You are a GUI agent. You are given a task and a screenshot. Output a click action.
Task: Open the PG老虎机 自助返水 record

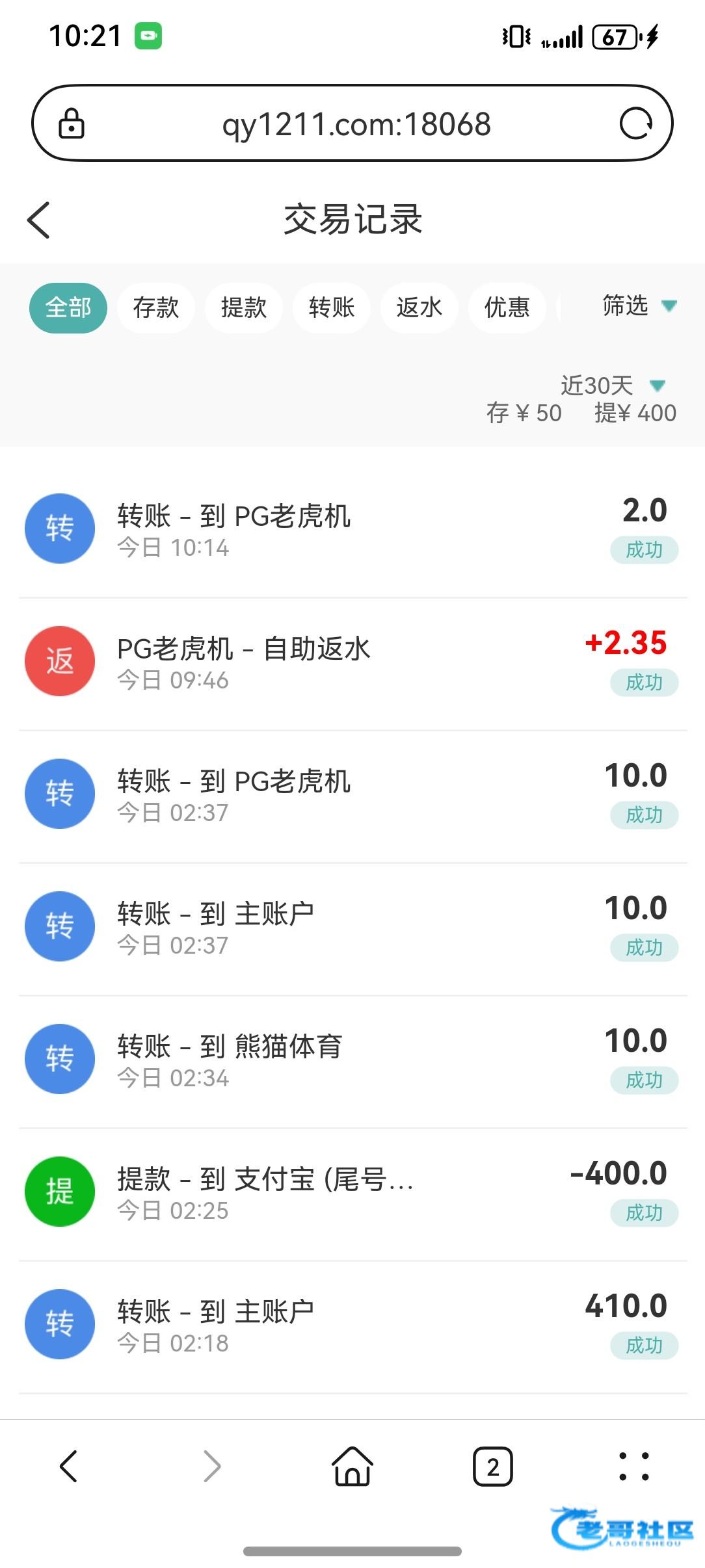click(352, 662)
